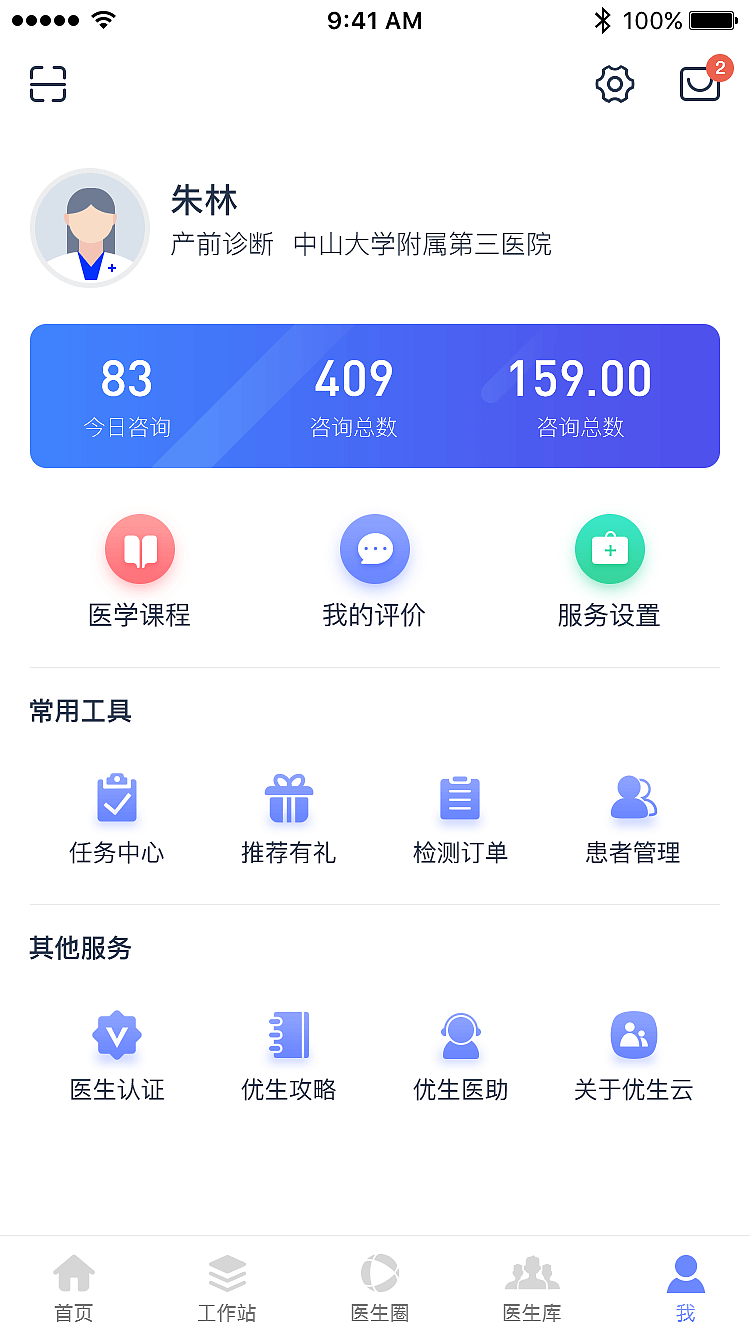Open 朱林's profile avatar photo
The width and height of the screenshot is (750, 1334).
[x=90, y=227]
